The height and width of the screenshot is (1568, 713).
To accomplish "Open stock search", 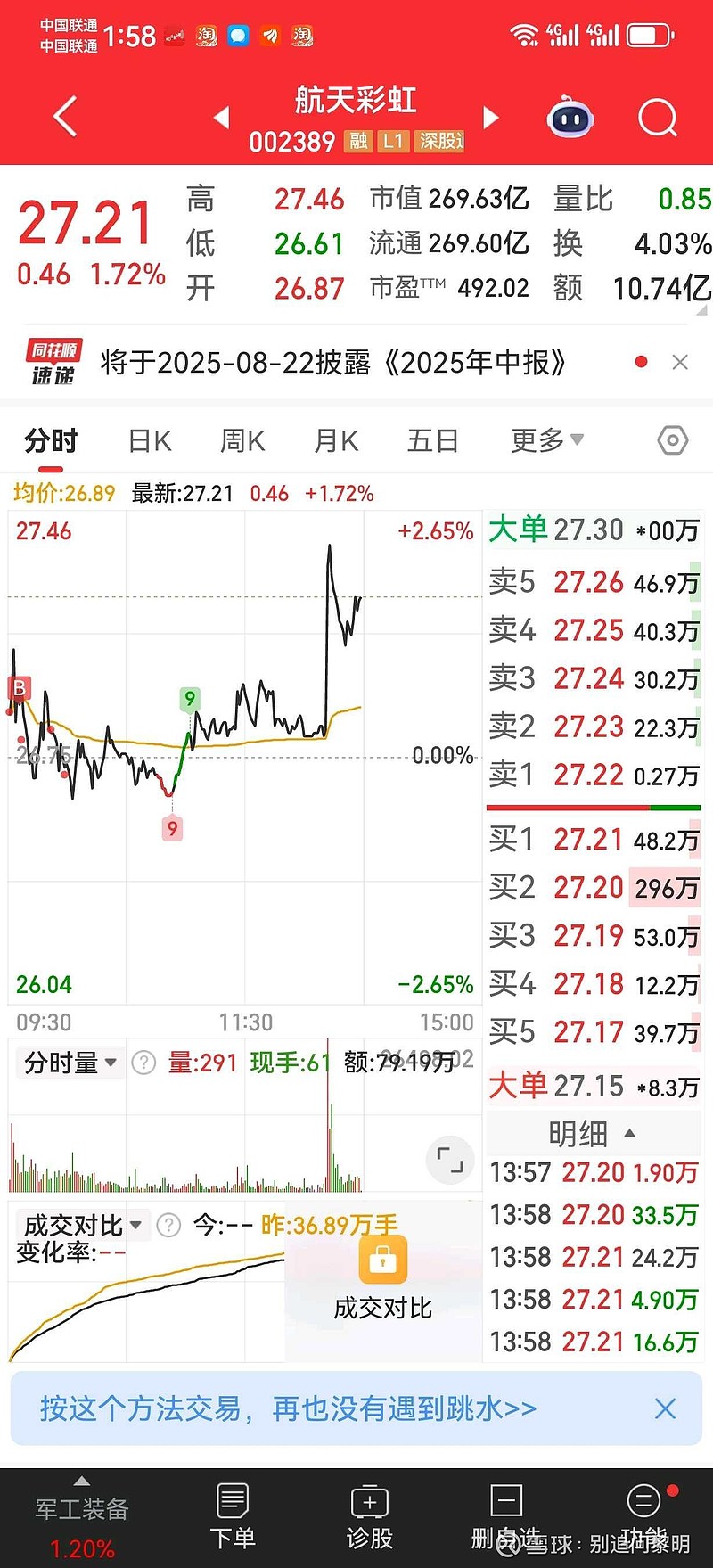I will pyautogui.click(x=658, y=117).
